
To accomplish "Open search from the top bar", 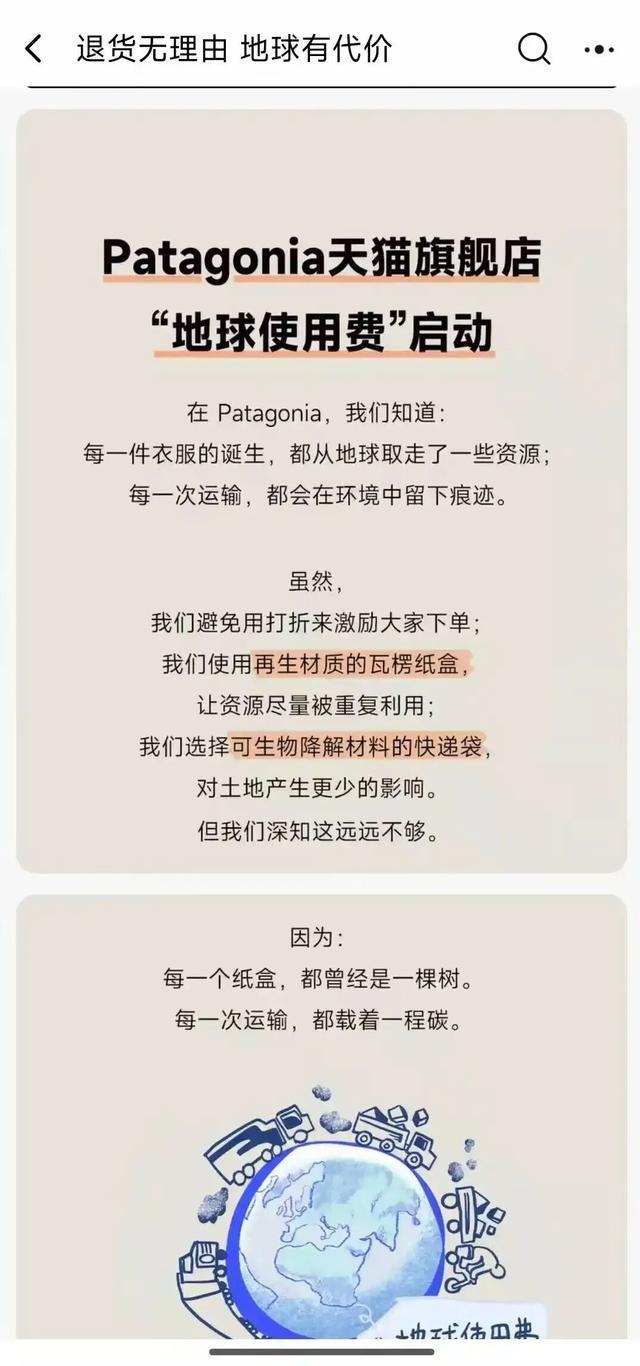I will pyautogui.click(x=534, y=47).
